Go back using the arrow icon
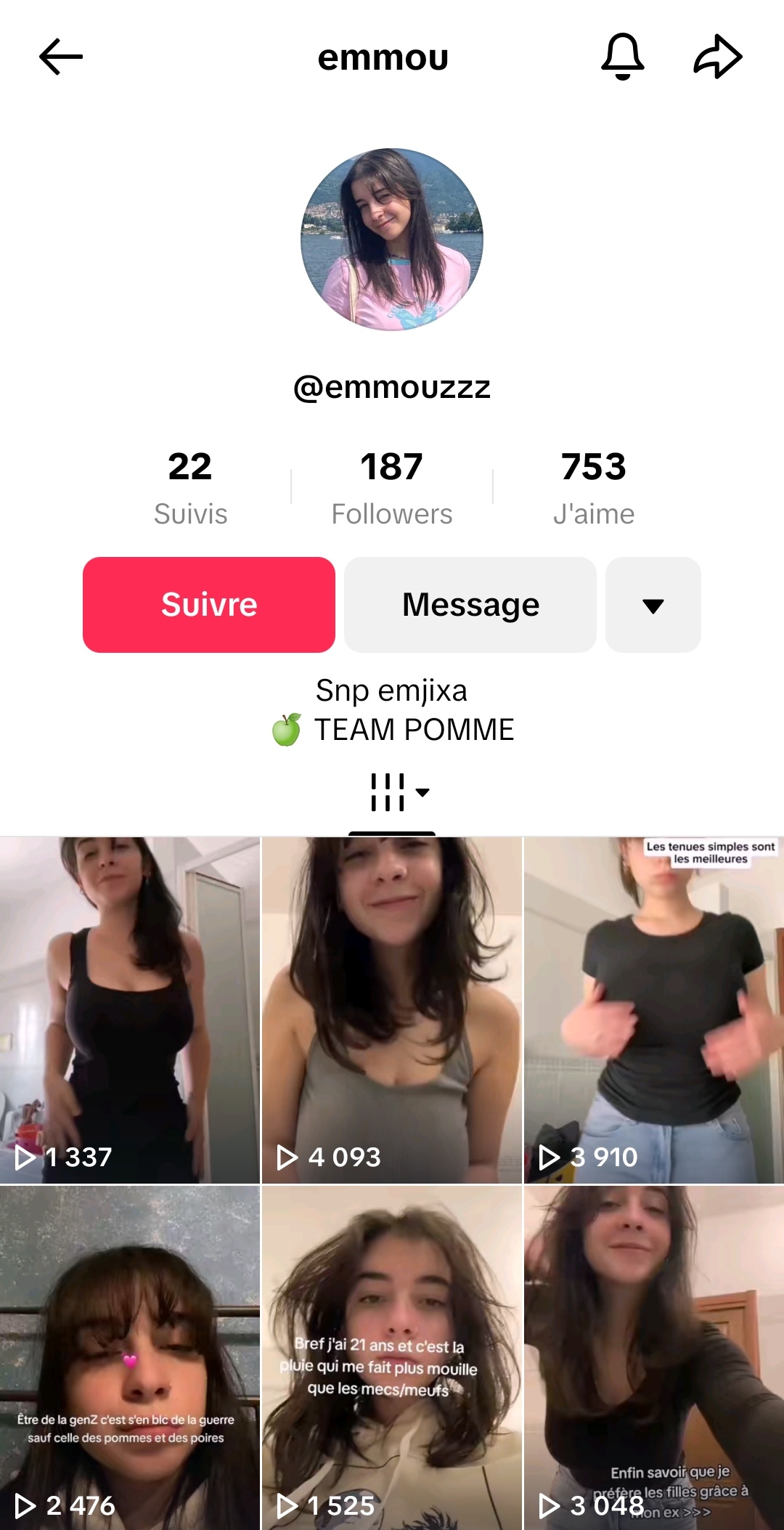This screenshot has height=1530, width=784. [61, 57]
